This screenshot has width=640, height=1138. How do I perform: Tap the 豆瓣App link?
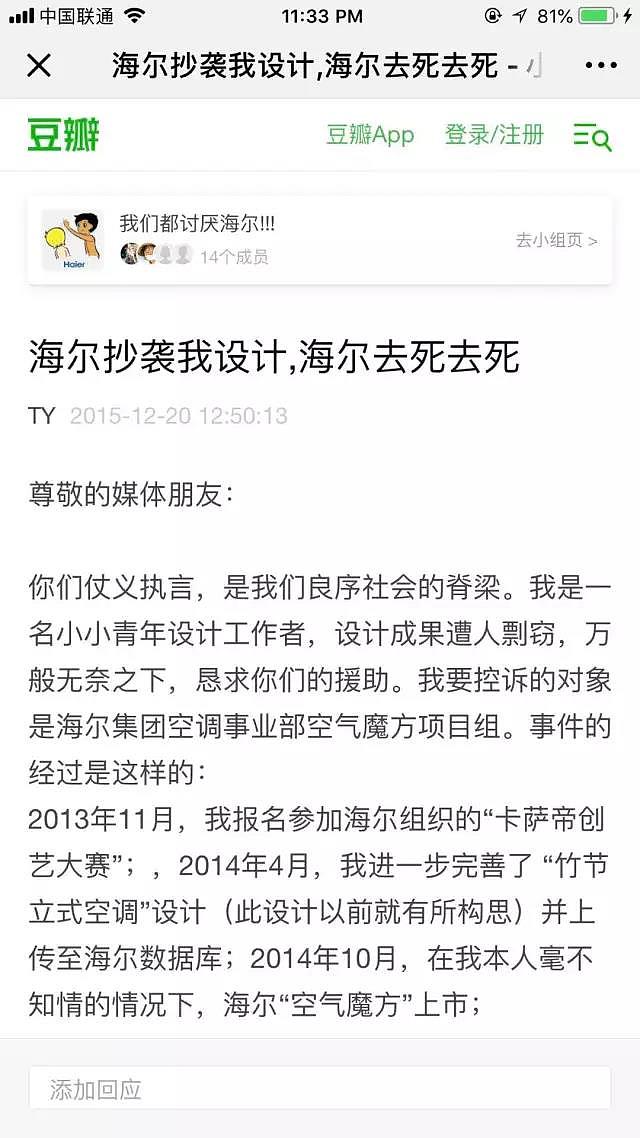(370, 135)
